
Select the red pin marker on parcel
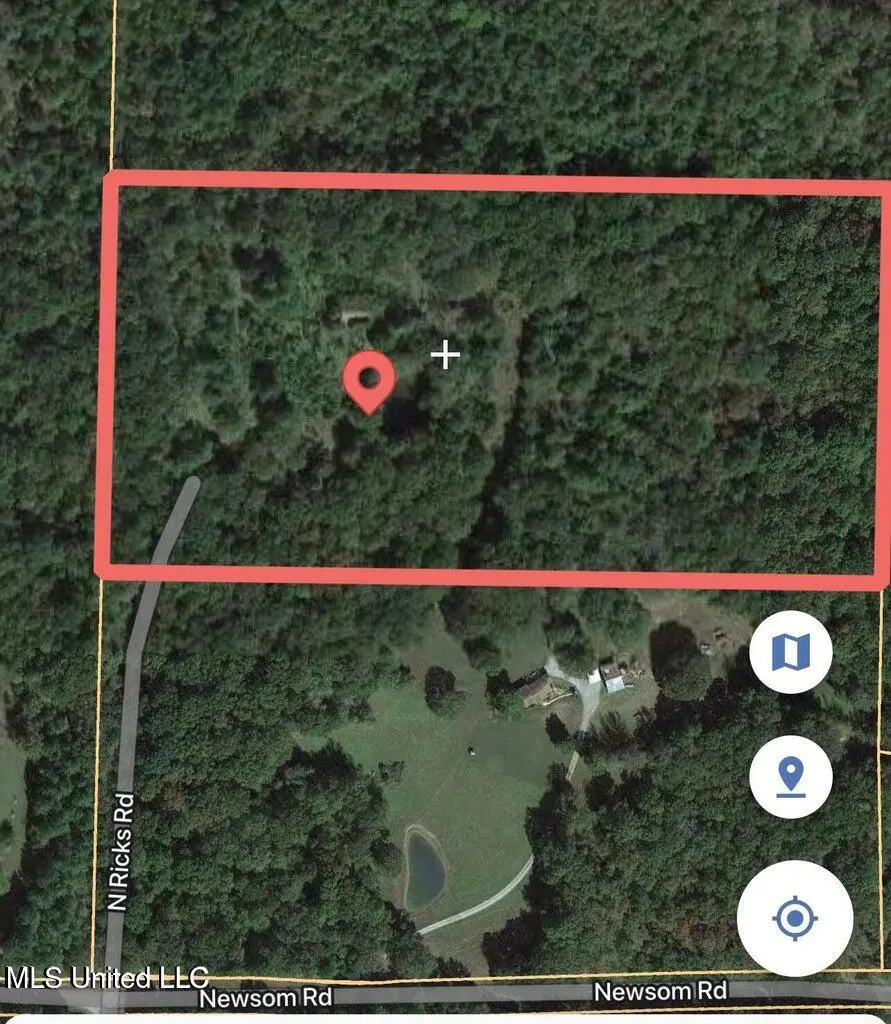(x=369, y=381)
